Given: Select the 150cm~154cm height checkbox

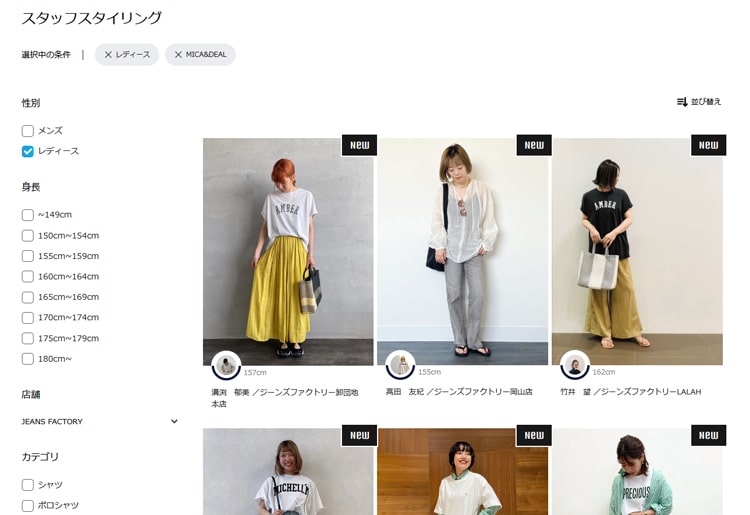Looking at the screenshot, I should [28, 236].
